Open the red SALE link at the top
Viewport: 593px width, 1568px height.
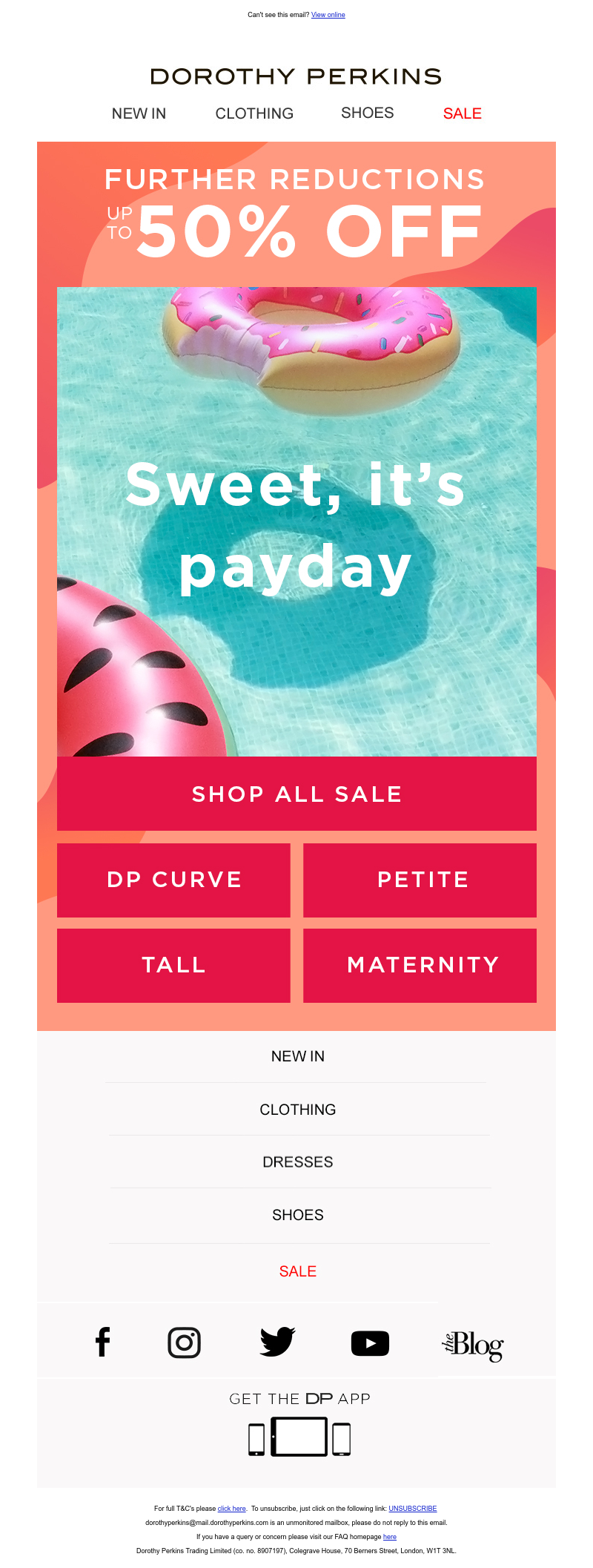tap(462, 113)
